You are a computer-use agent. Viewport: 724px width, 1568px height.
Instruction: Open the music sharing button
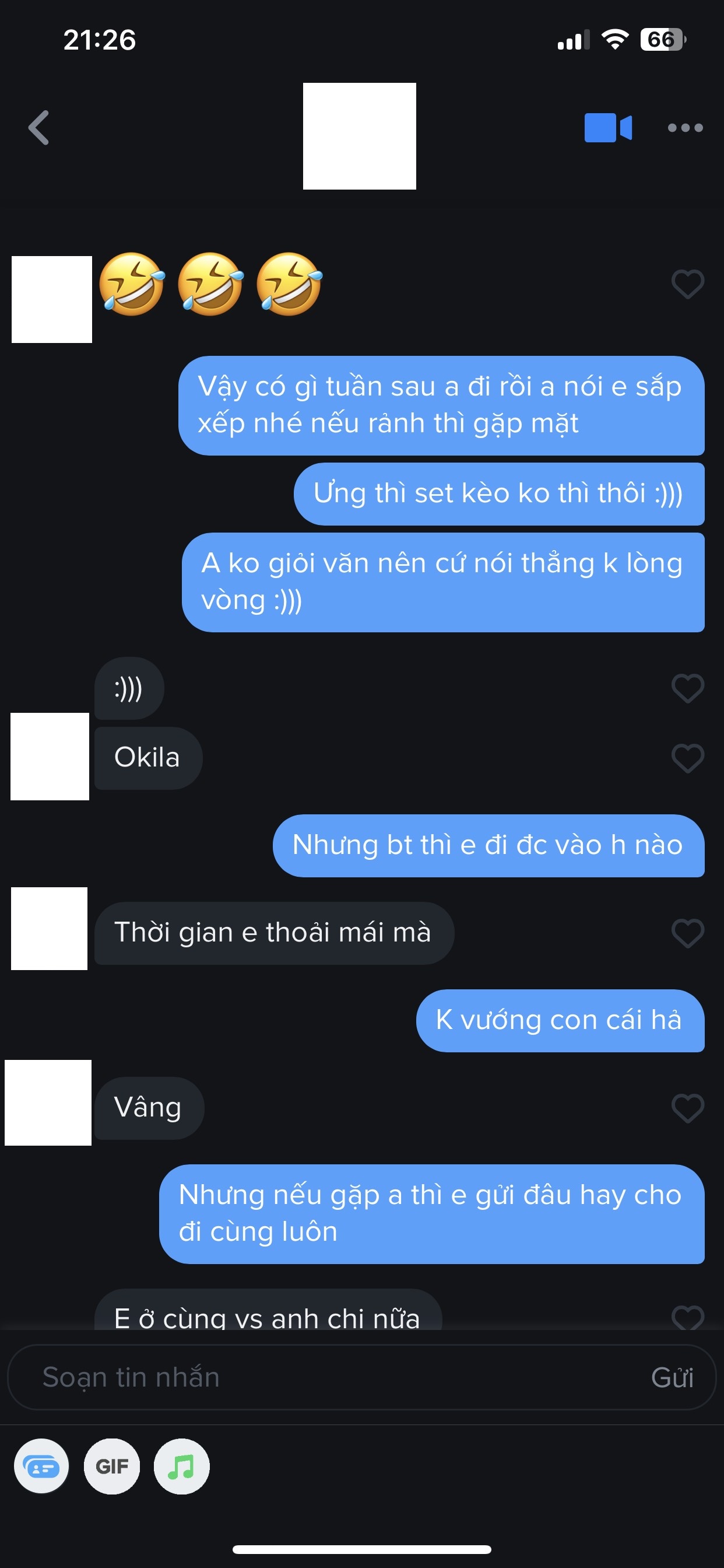click(x=182, y=1466)
